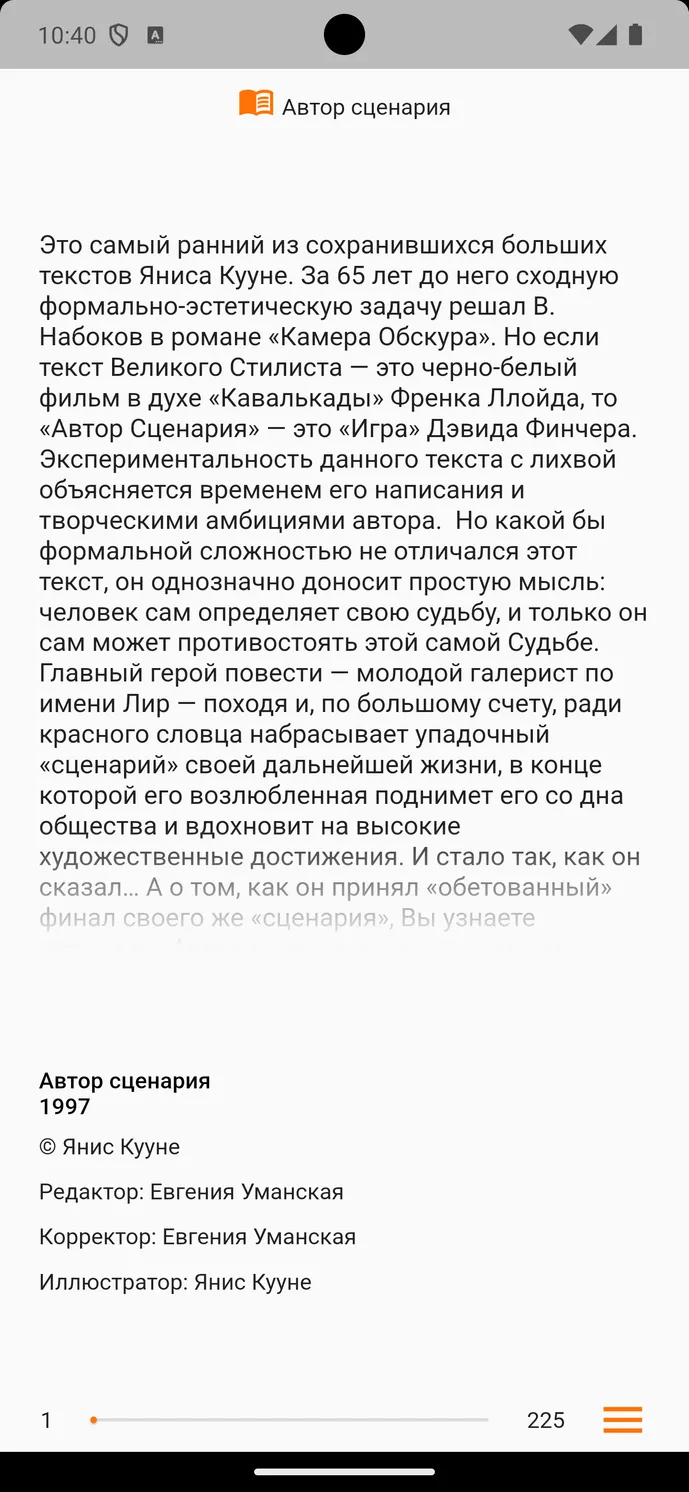Tap the orange book icon in header
The height and width of the screenshot is (1492, 689).
256,103
